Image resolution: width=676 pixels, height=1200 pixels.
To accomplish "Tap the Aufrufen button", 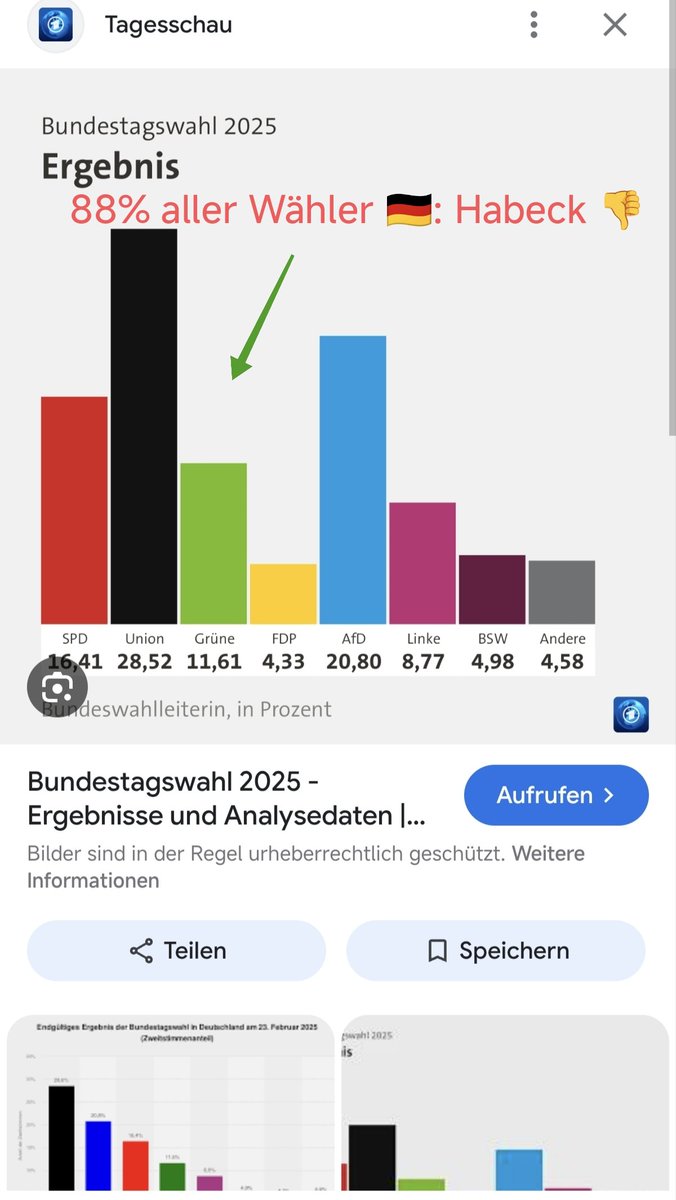I will point(556,796).
